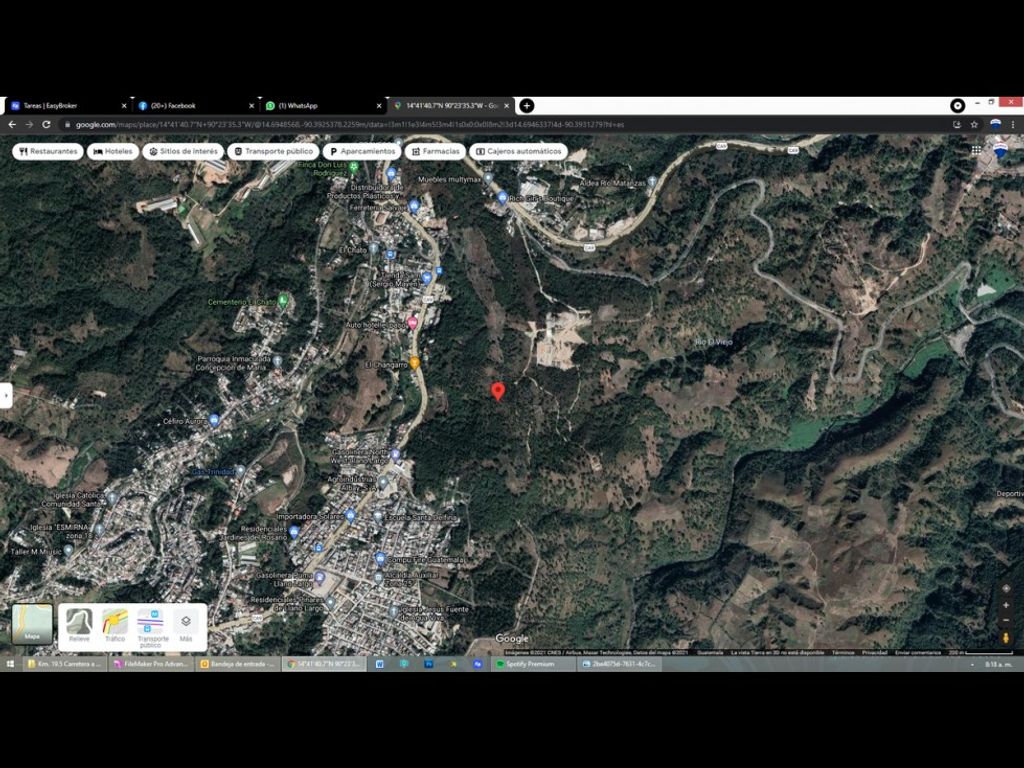Filter the map by Restaurantes
Image resolution: width=1024 pixels, height=768 pixels.
pos(47,151)
